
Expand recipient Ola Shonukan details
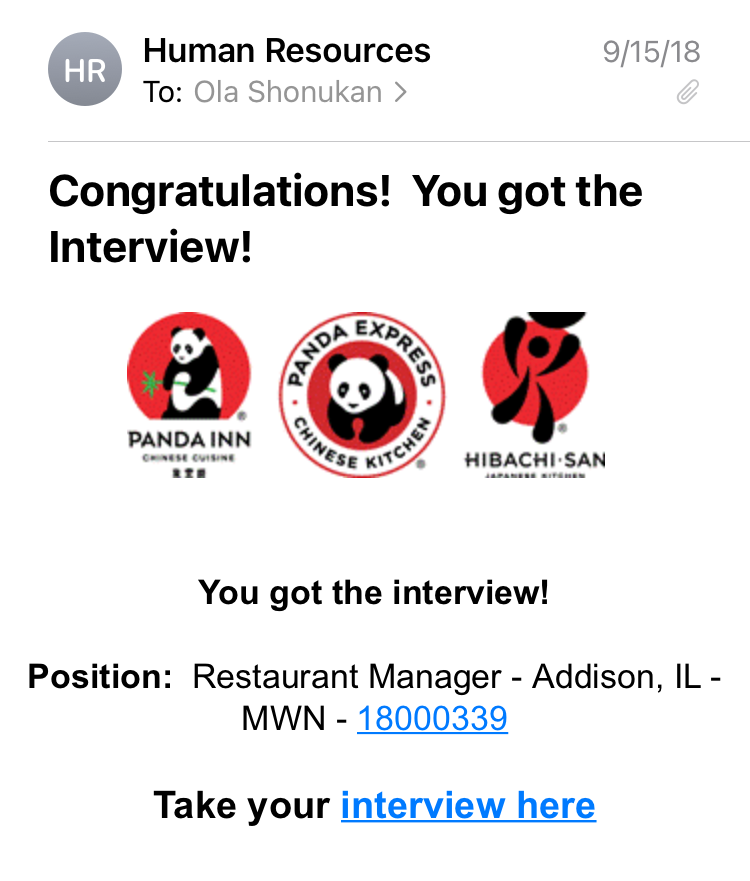pos(299,92)
